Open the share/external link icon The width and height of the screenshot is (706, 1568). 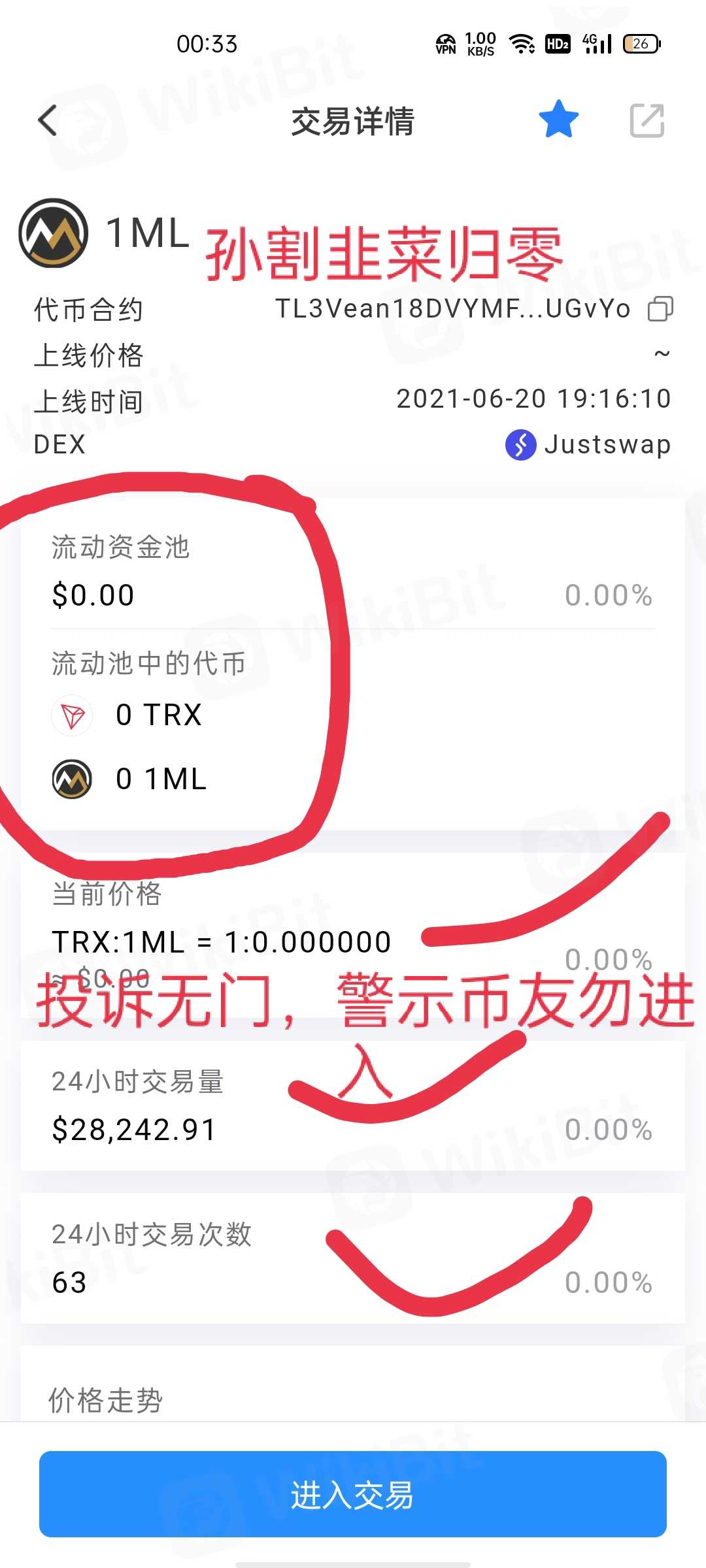(x=647, y=121)
